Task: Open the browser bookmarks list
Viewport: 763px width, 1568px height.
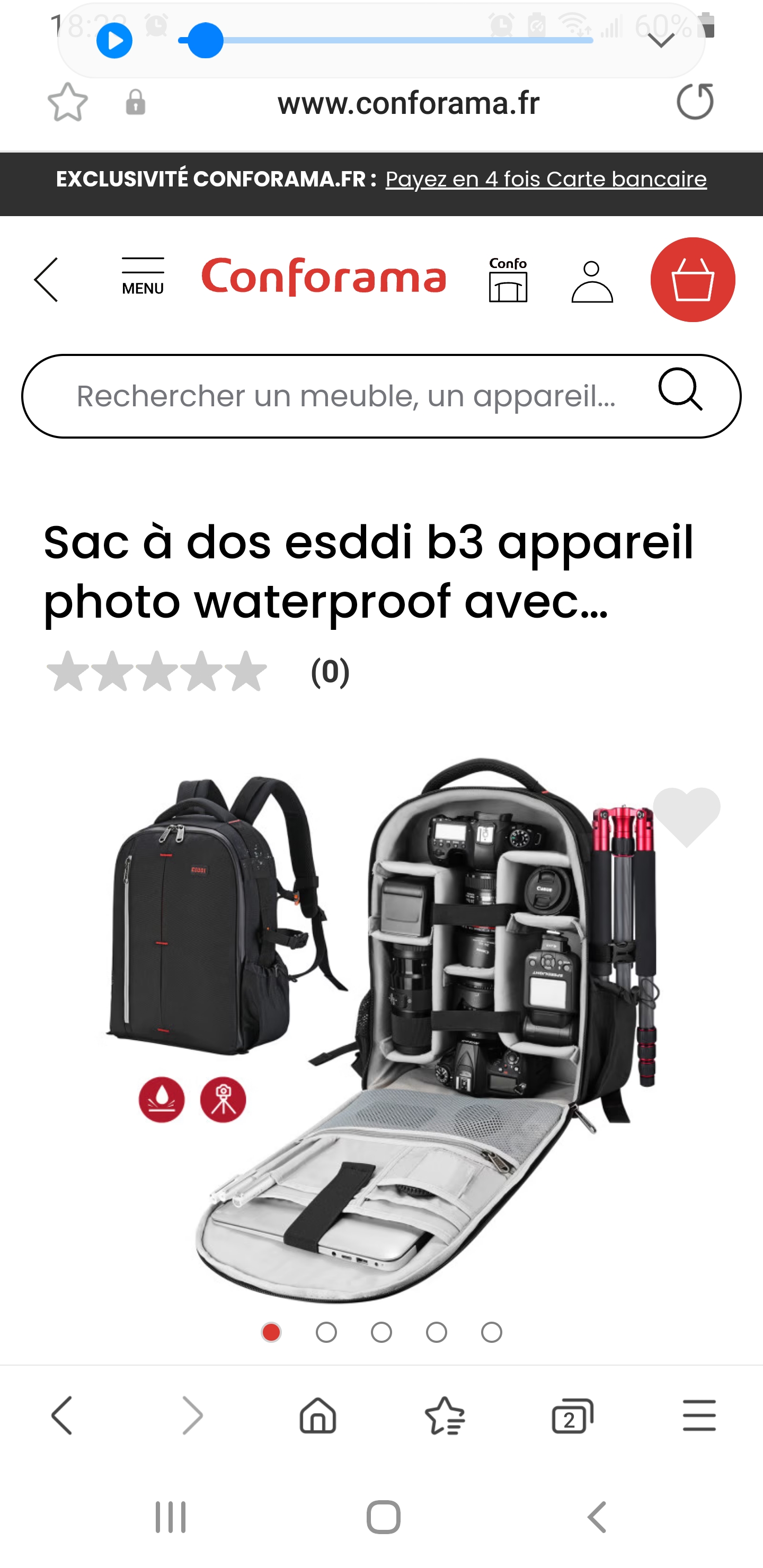Action: coord(445,1415)
